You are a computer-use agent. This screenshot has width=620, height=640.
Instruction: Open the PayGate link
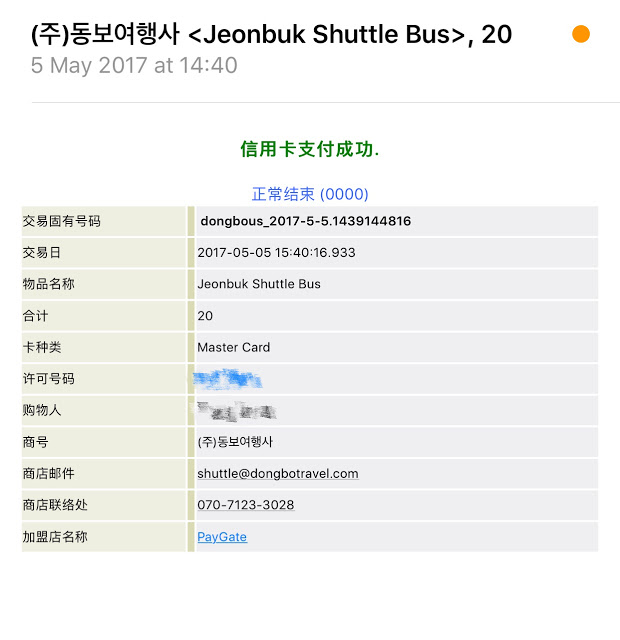click(222, 537)
